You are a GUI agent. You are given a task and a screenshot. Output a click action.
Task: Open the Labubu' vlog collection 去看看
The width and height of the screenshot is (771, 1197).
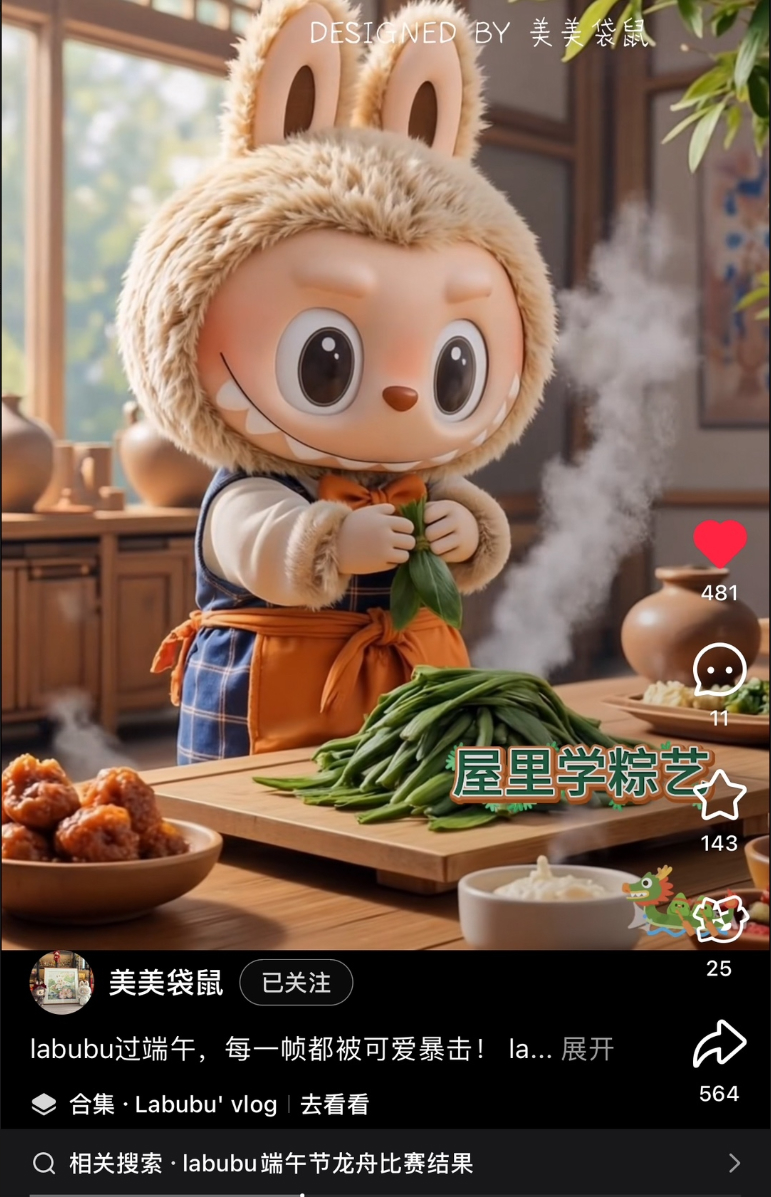pyautogui.click(x=334, y=1104)
